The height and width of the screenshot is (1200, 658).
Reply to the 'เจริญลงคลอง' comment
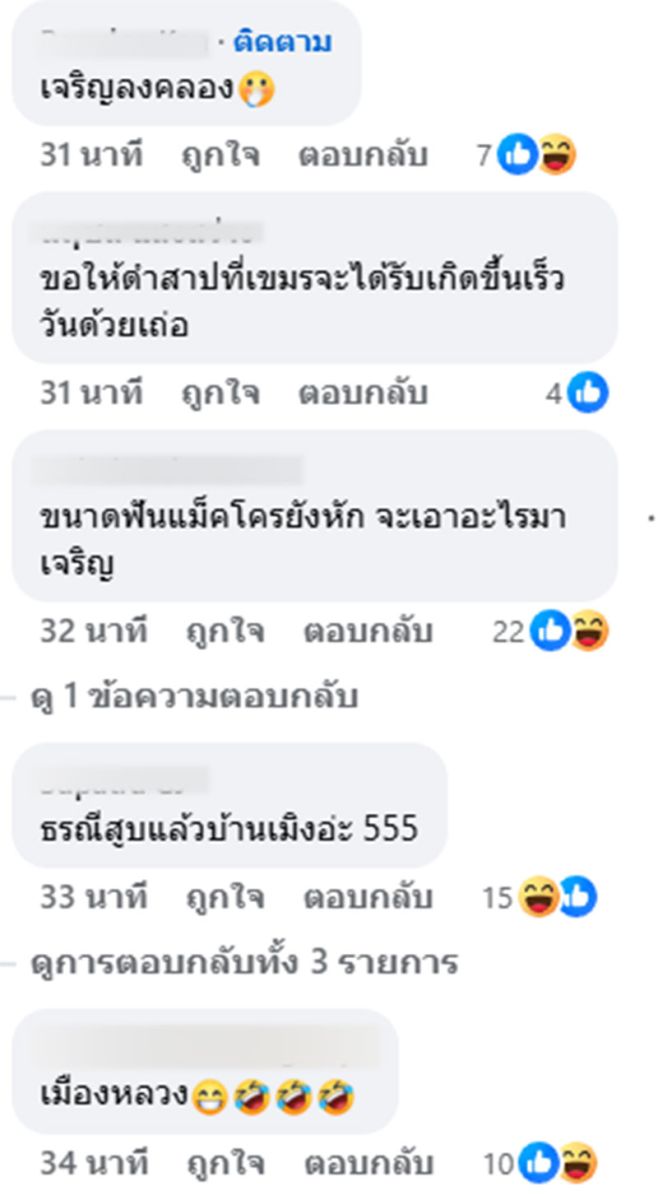point(363,156)
